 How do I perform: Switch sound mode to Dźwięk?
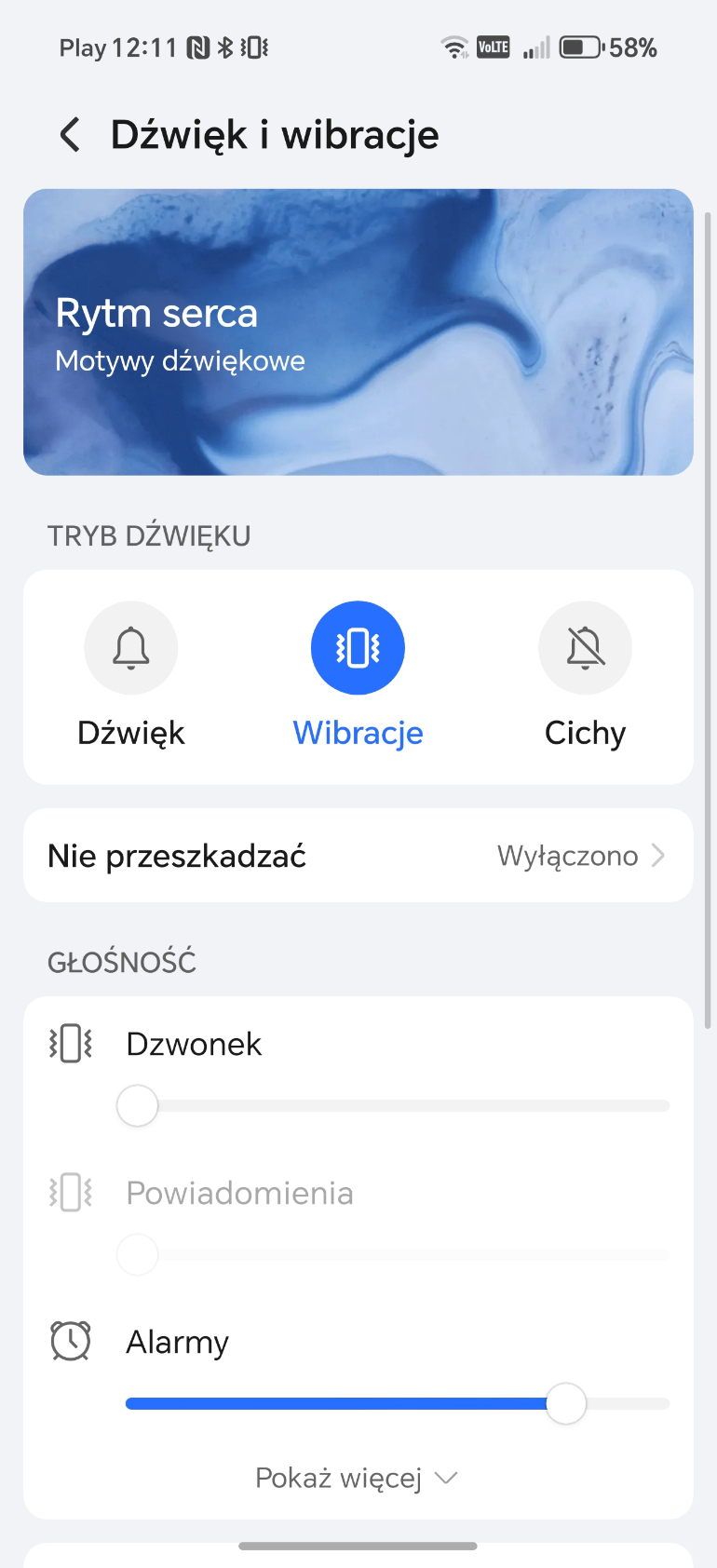tap(131, 649)
